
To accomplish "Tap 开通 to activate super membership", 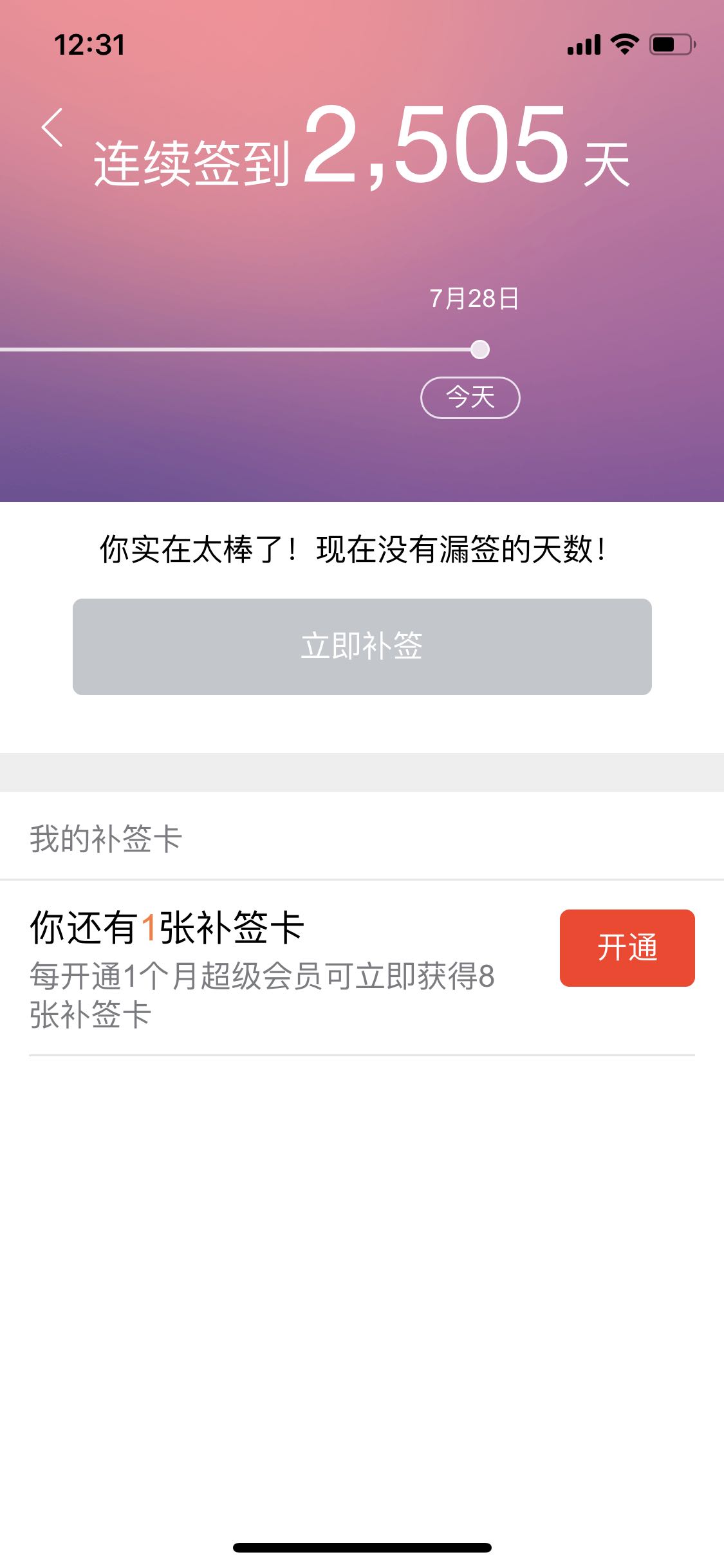I will point(627,947).
